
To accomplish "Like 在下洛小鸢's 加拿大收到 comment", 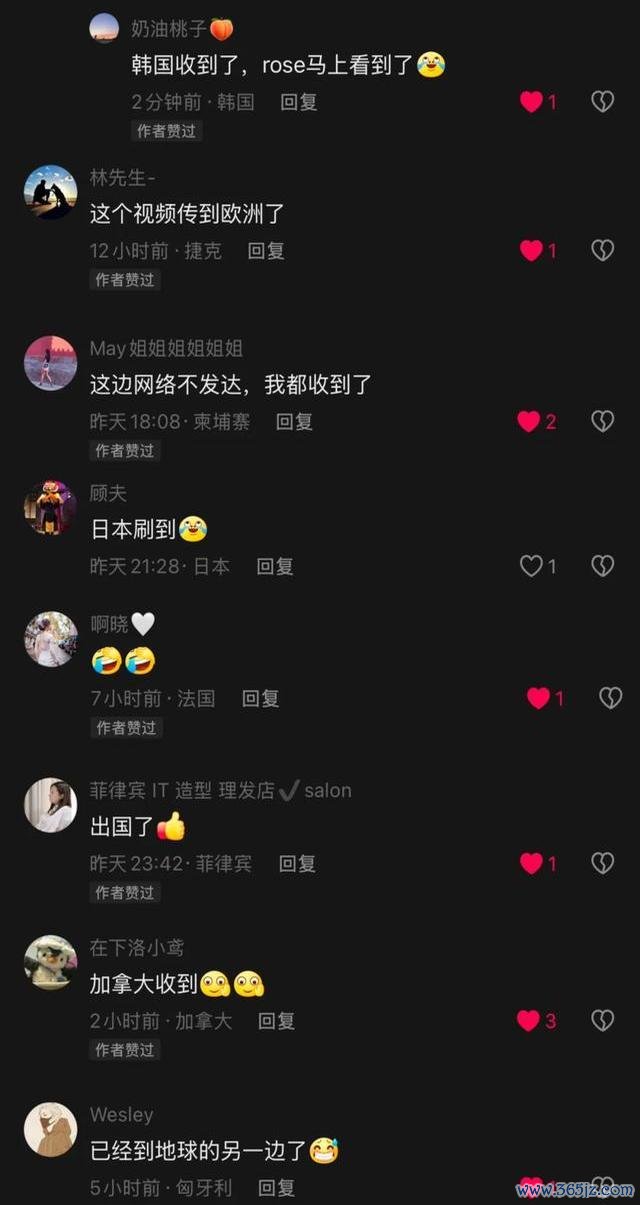I will click(528, 1020).
